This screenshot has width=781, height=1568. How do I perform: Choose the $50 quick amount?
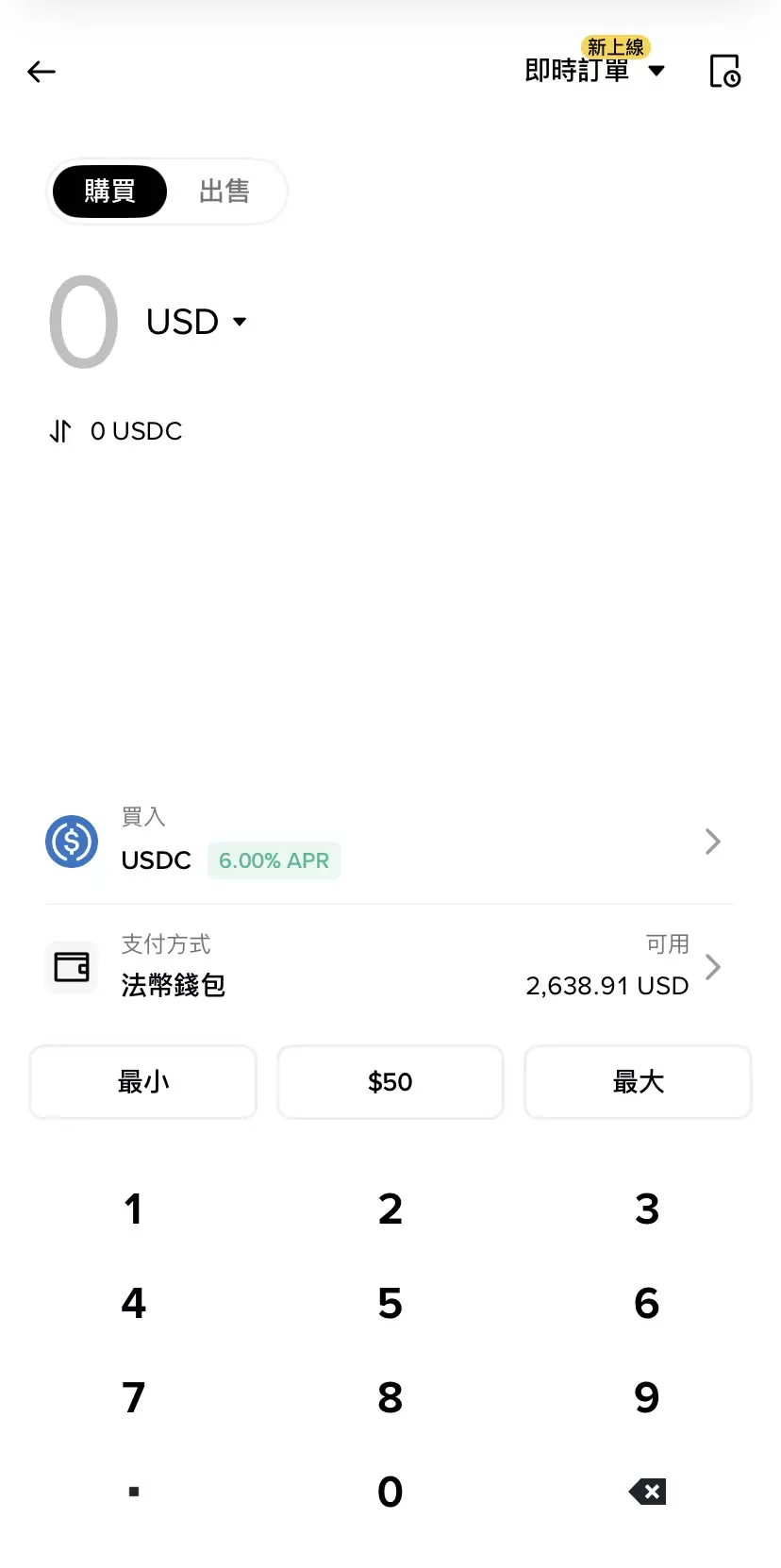coord(390,1082)
